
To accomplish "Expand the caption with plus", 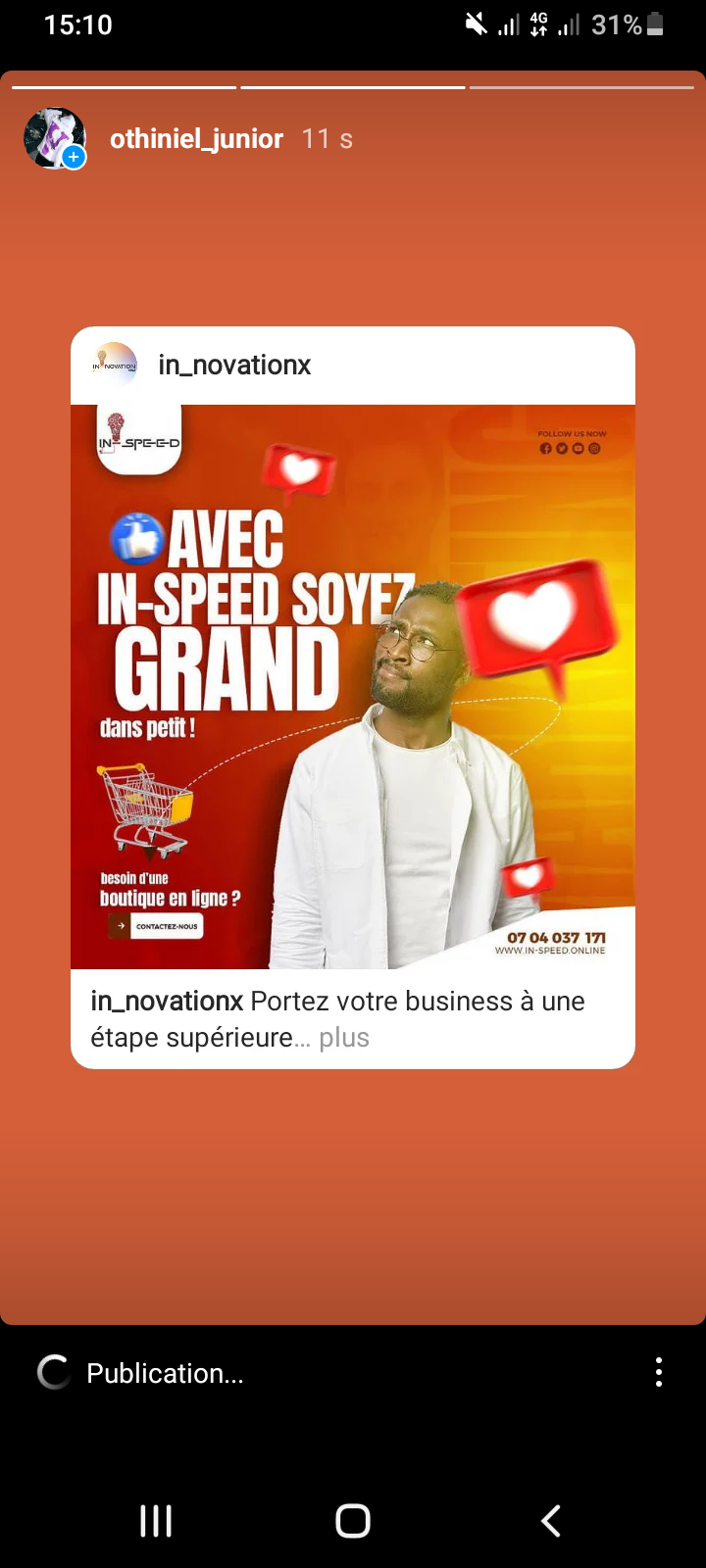I will click(x=344, y=1038).
